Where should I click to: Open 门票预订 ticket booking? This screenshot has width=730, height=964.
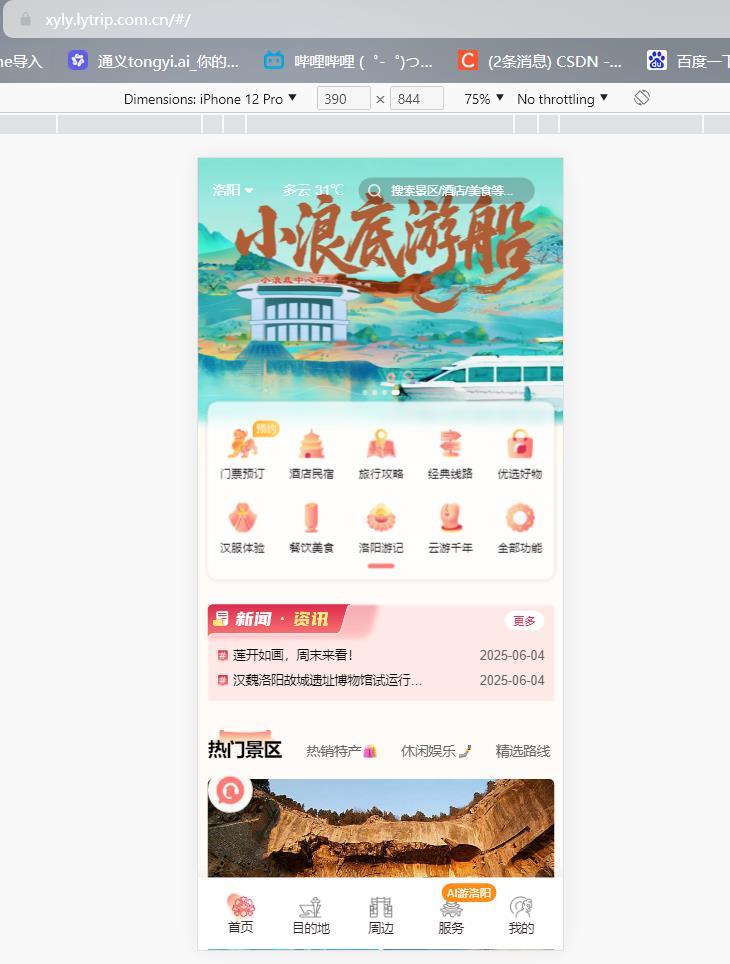point(242,452)
